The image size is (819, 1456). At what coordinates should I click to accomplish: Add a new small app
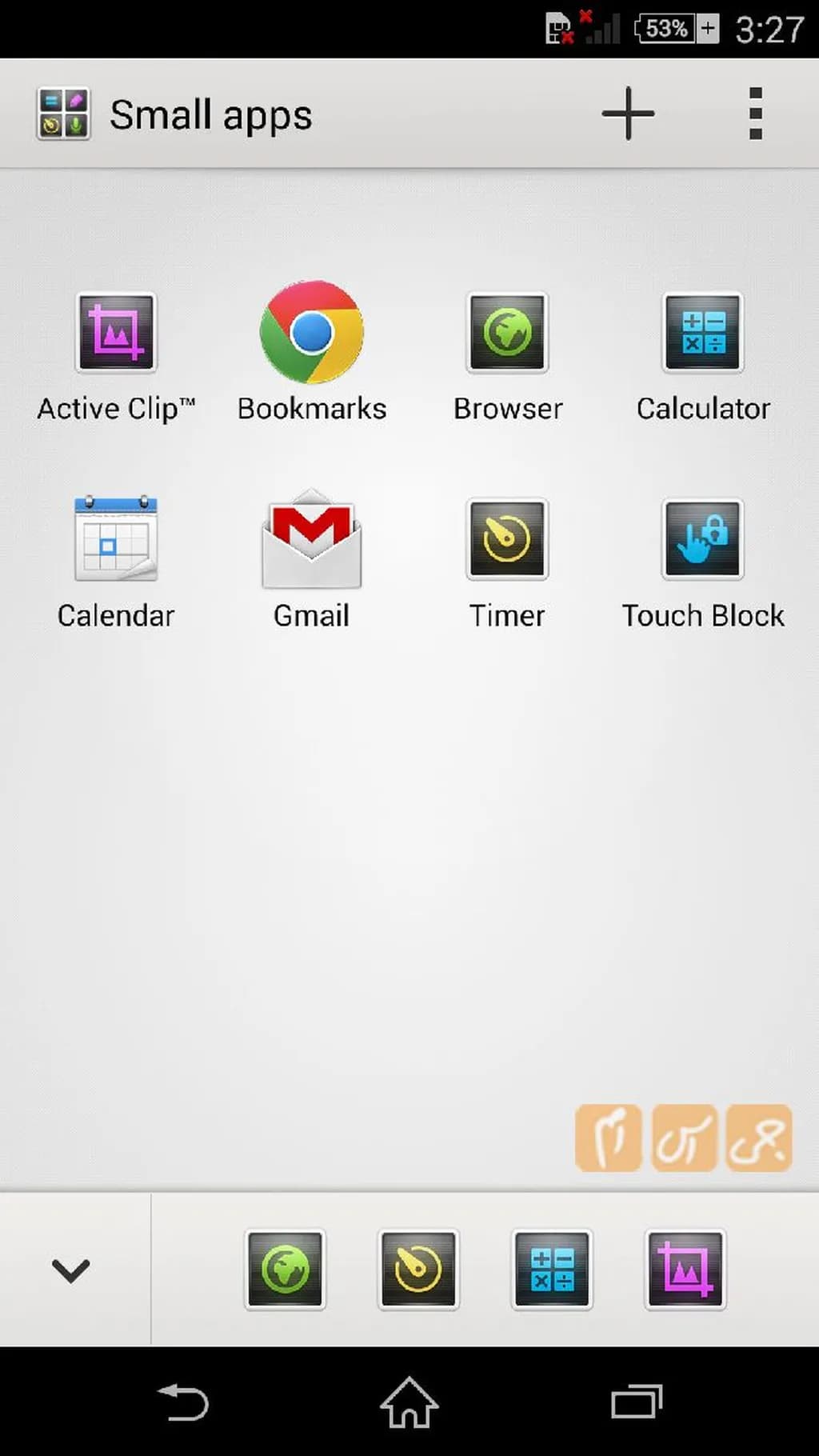click(628, 114)
